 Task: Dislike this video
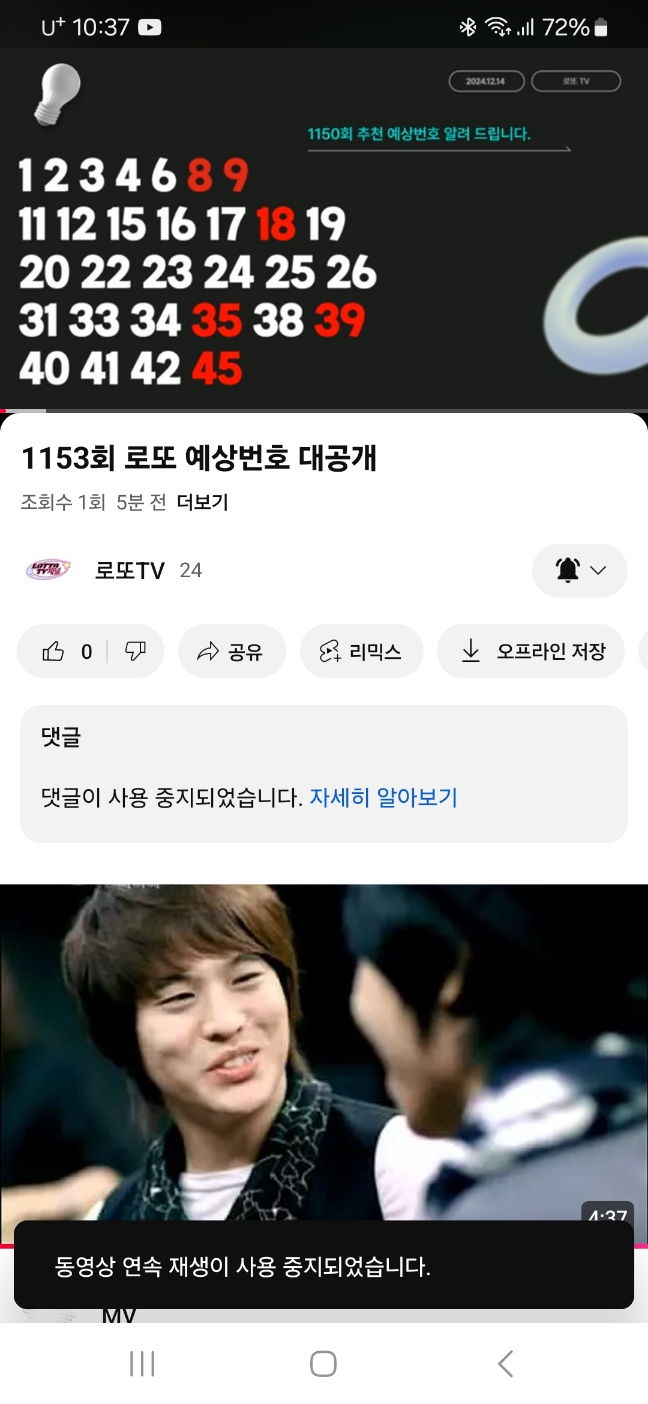(135, 652)
